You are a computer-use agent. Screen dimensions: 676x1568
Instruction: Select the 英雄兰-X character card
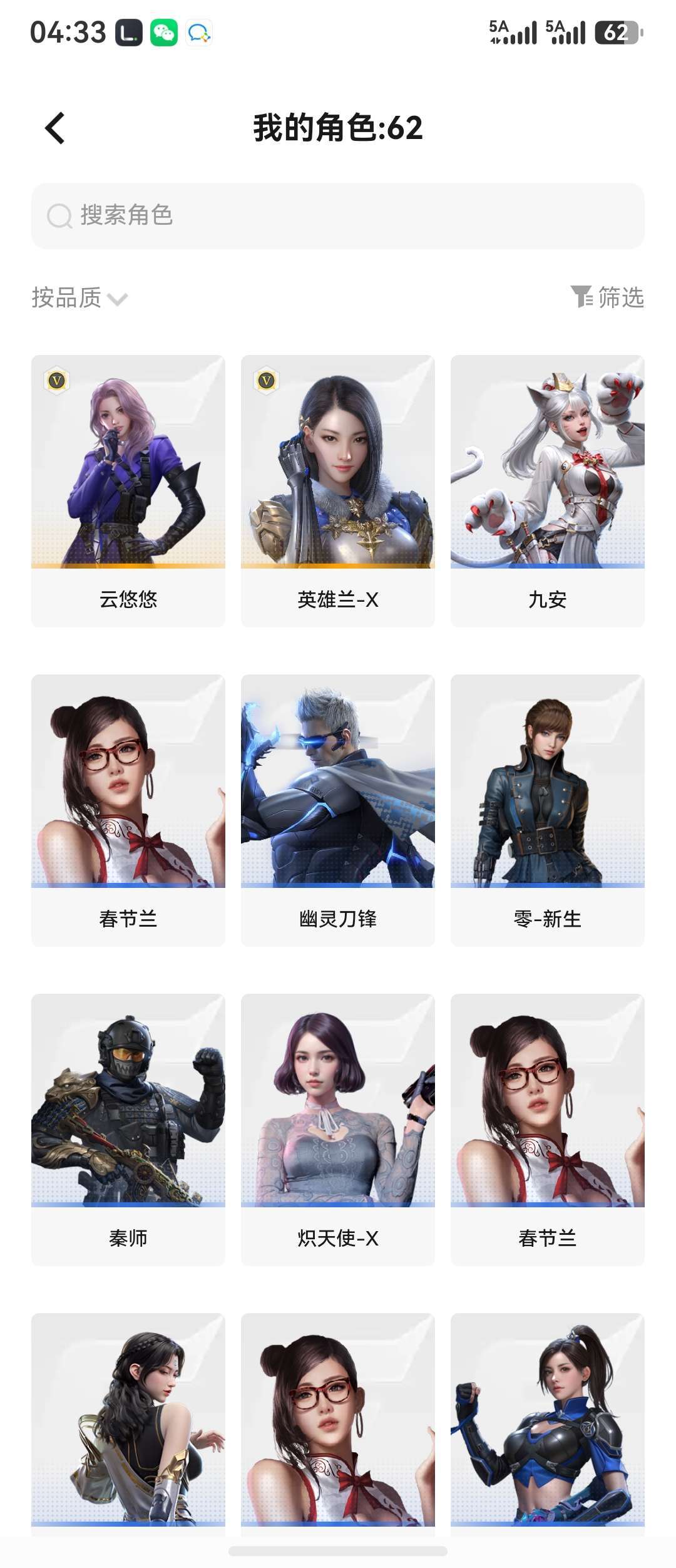click(338, 491)
